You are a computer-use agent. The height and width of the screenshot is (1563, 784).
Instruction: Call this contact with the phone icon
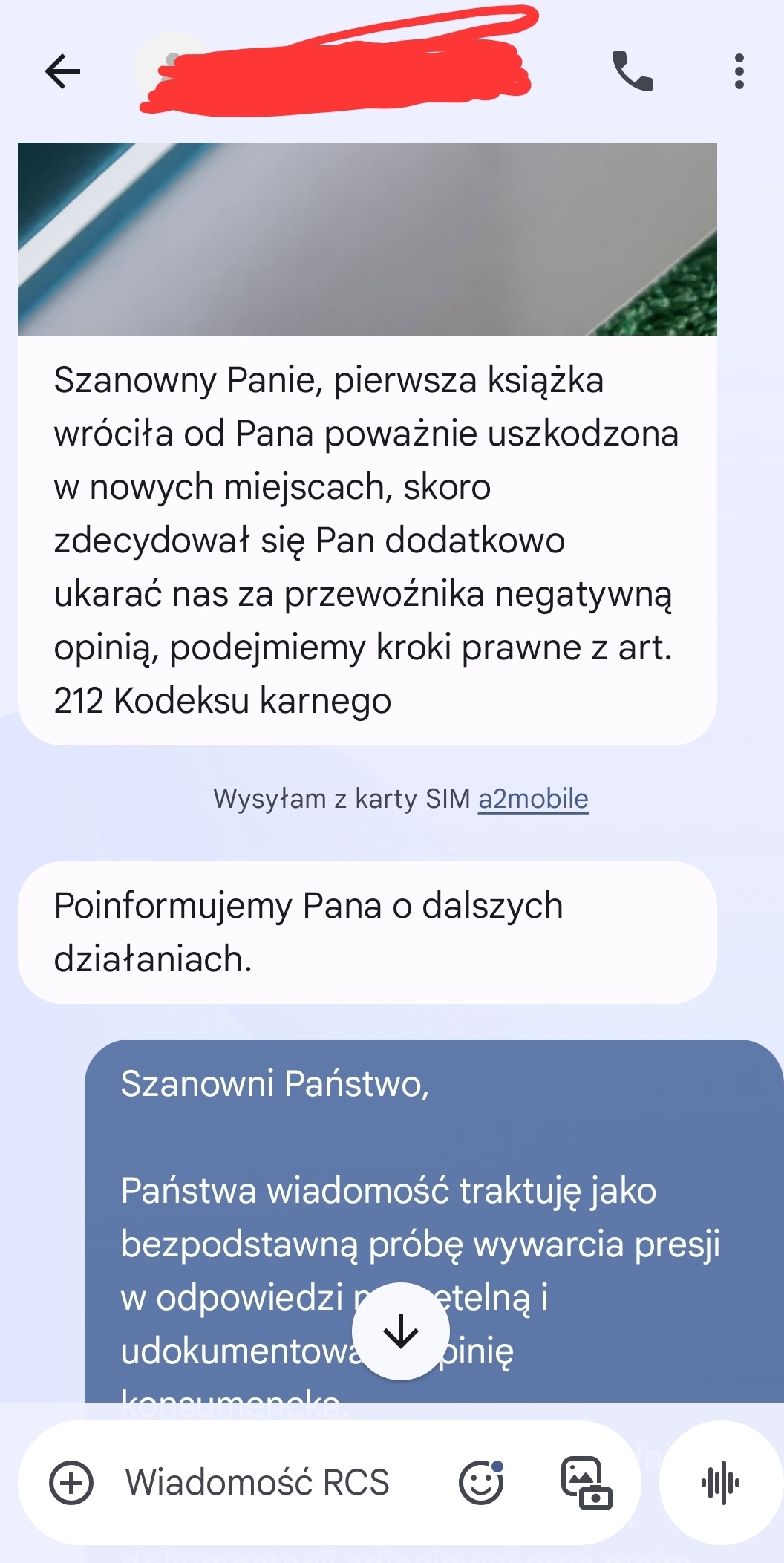[x=632, y=72]
